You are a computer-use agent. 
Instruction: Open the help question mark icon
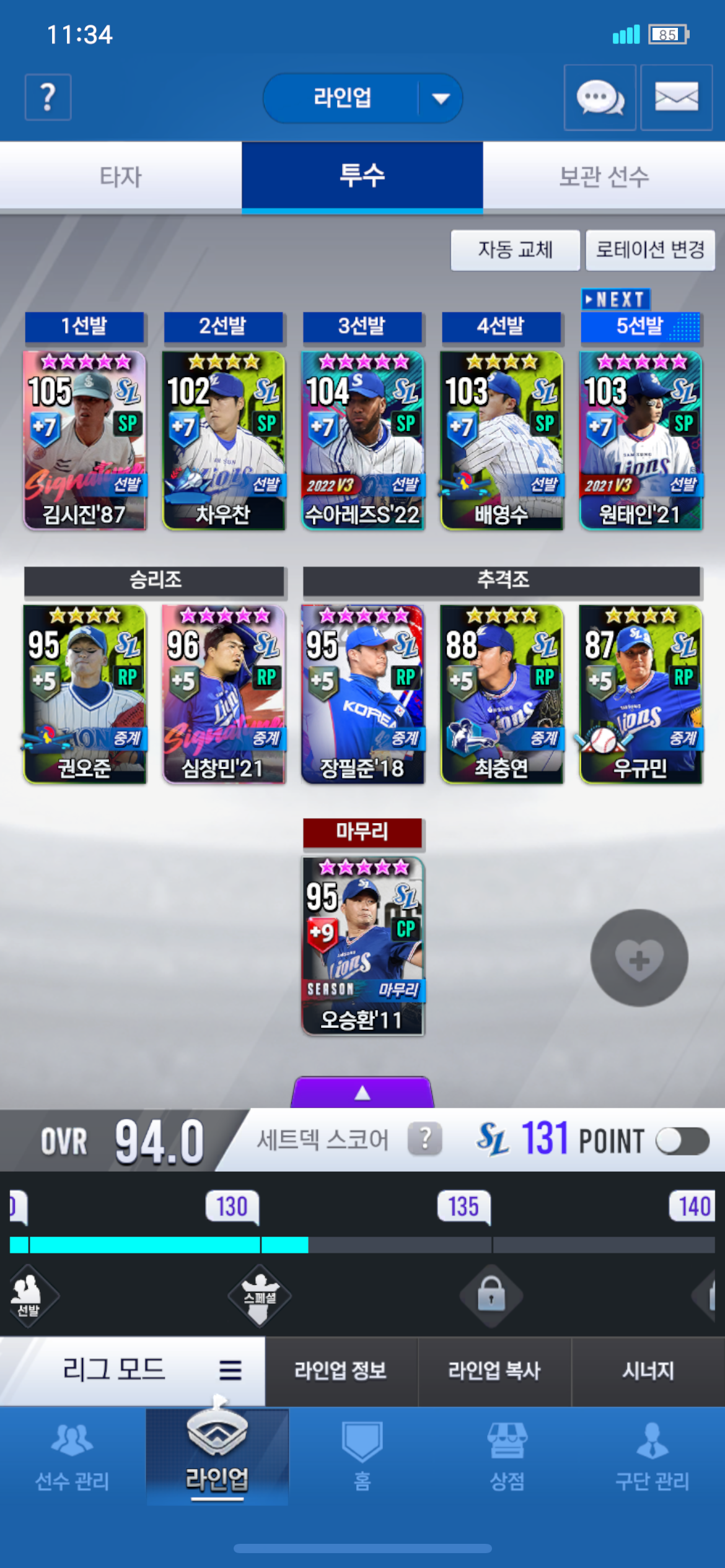pyautogui.click(x=48, y=97)
